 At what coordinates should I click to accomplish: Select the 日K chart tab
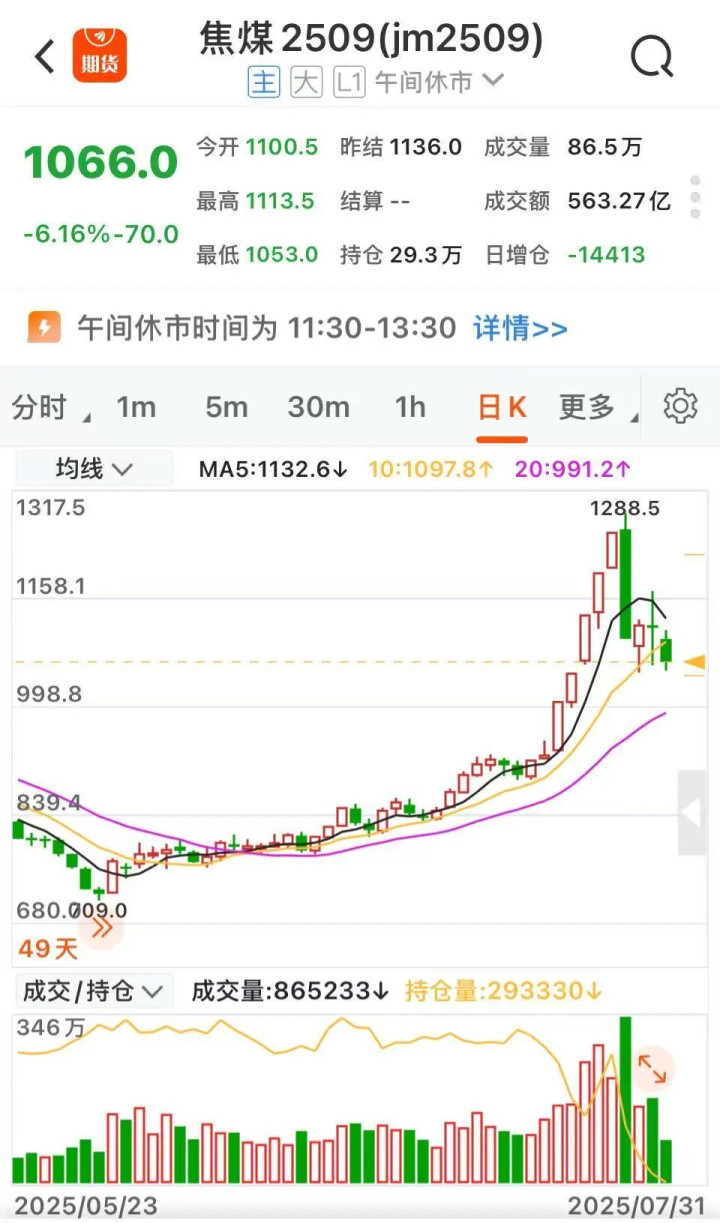502,408
